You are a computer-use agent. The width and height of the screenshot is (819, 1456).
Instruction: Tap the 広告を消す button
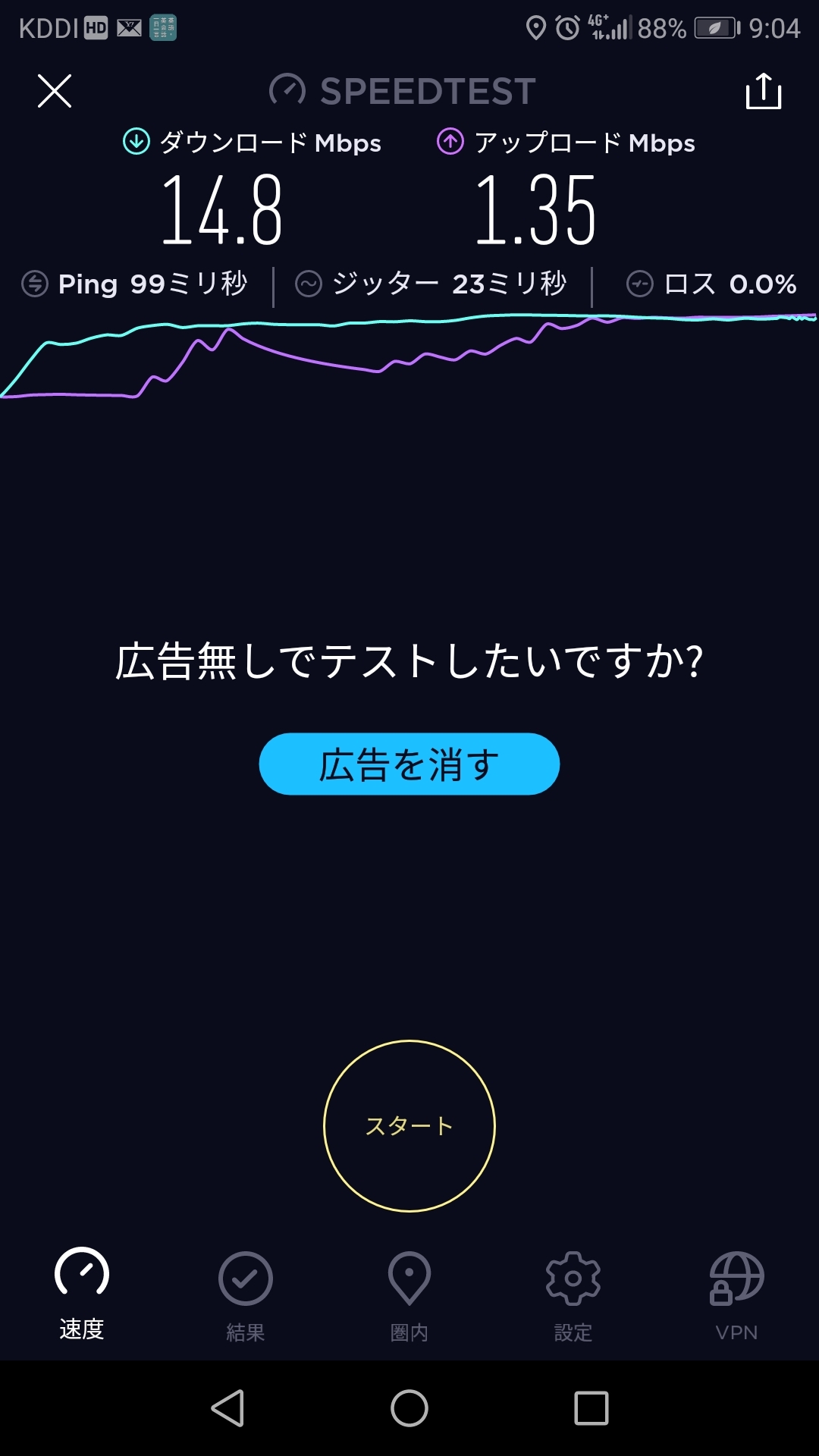(409, 764)
